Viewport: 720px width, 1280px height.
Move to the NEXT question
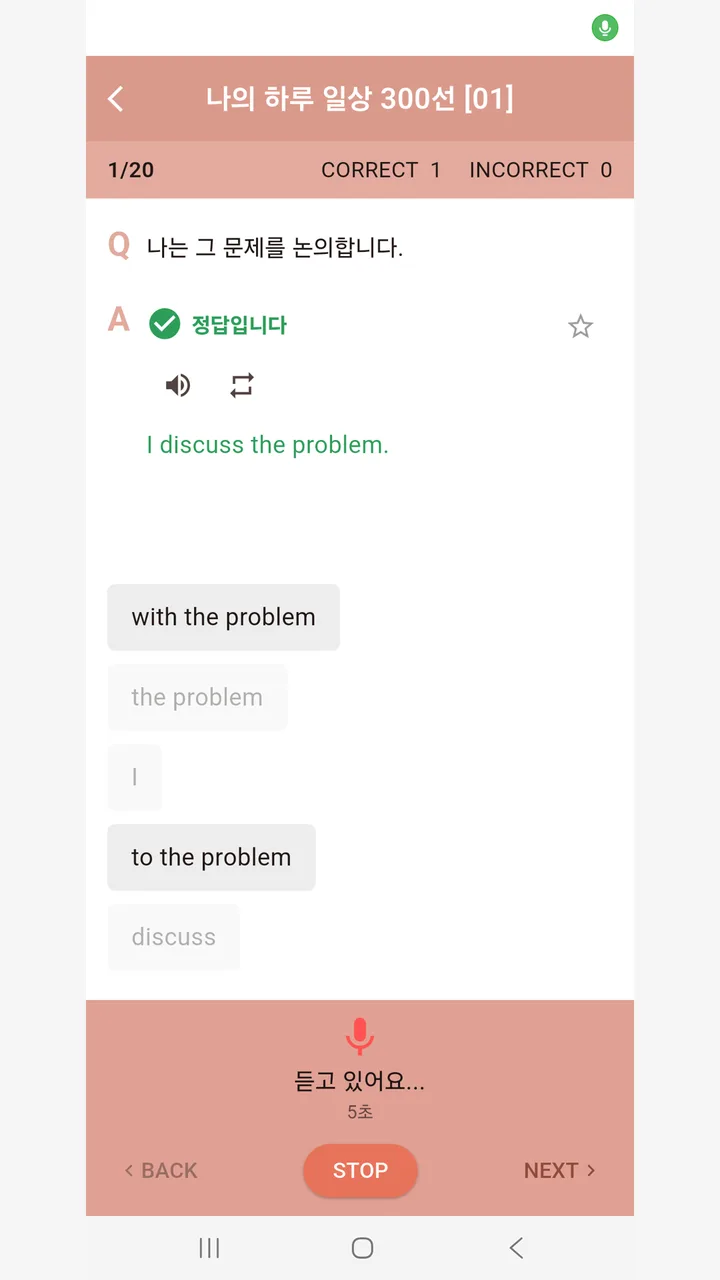pyautogui.click(x=559, y=1170)
